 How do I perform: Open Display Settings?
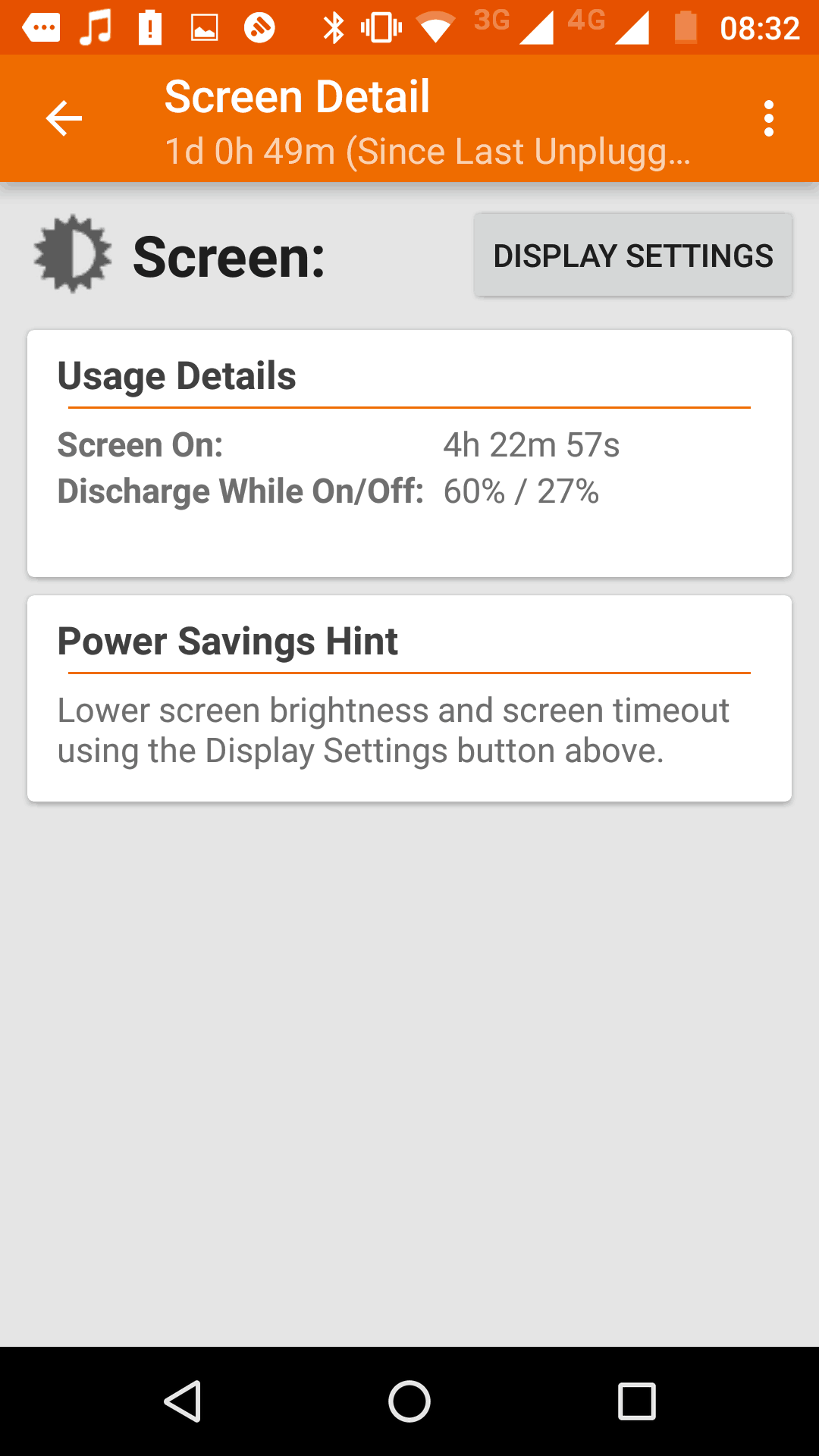click(x=633, y=256)
